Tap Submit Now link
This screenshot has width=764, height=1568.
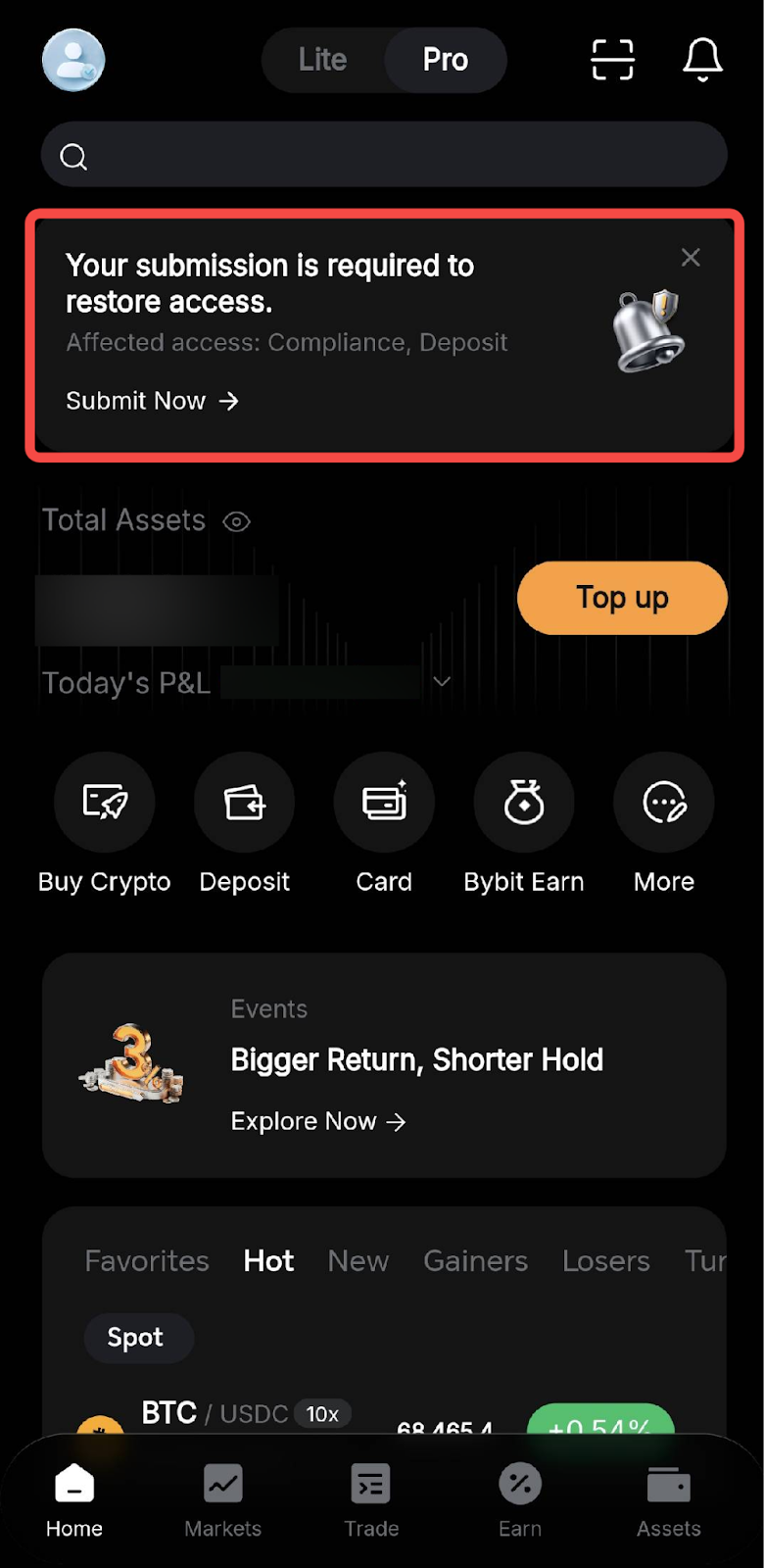(152, 401)
